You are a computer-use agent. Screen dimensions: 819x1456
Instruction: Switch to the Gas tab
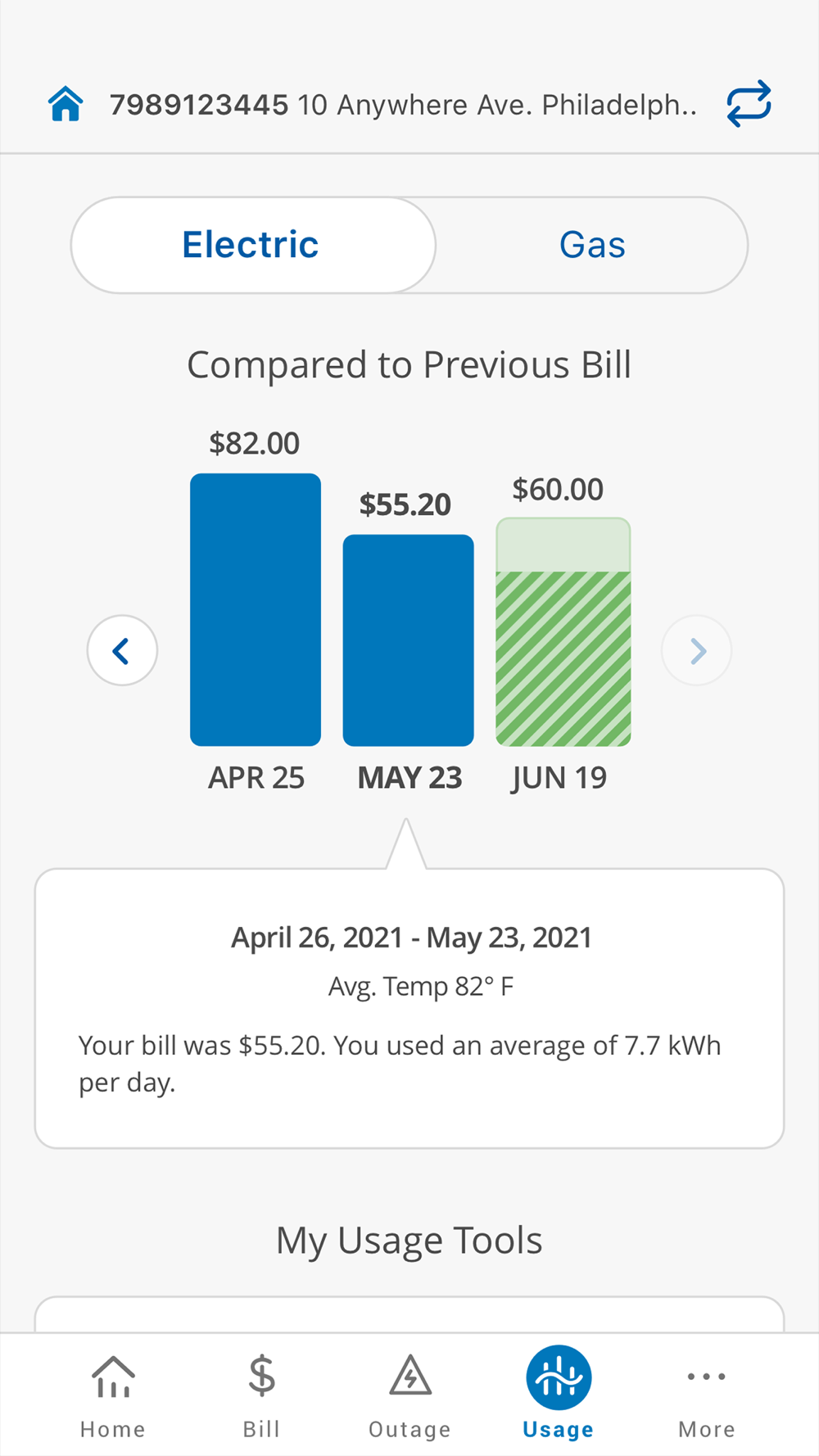click(592, 245)
